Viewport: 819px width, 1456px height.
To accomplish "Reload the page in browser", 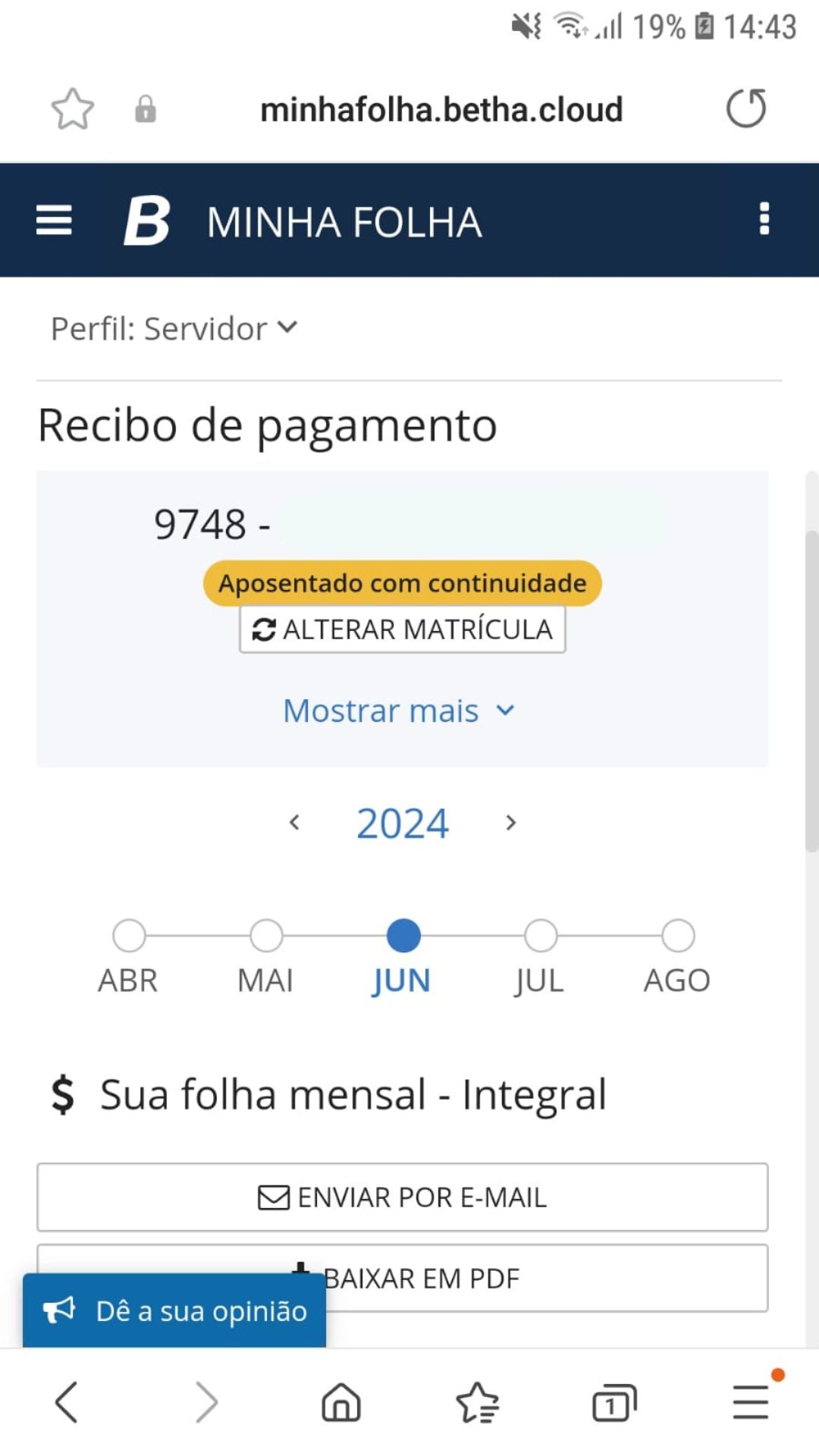I will [x=746, y=108].
